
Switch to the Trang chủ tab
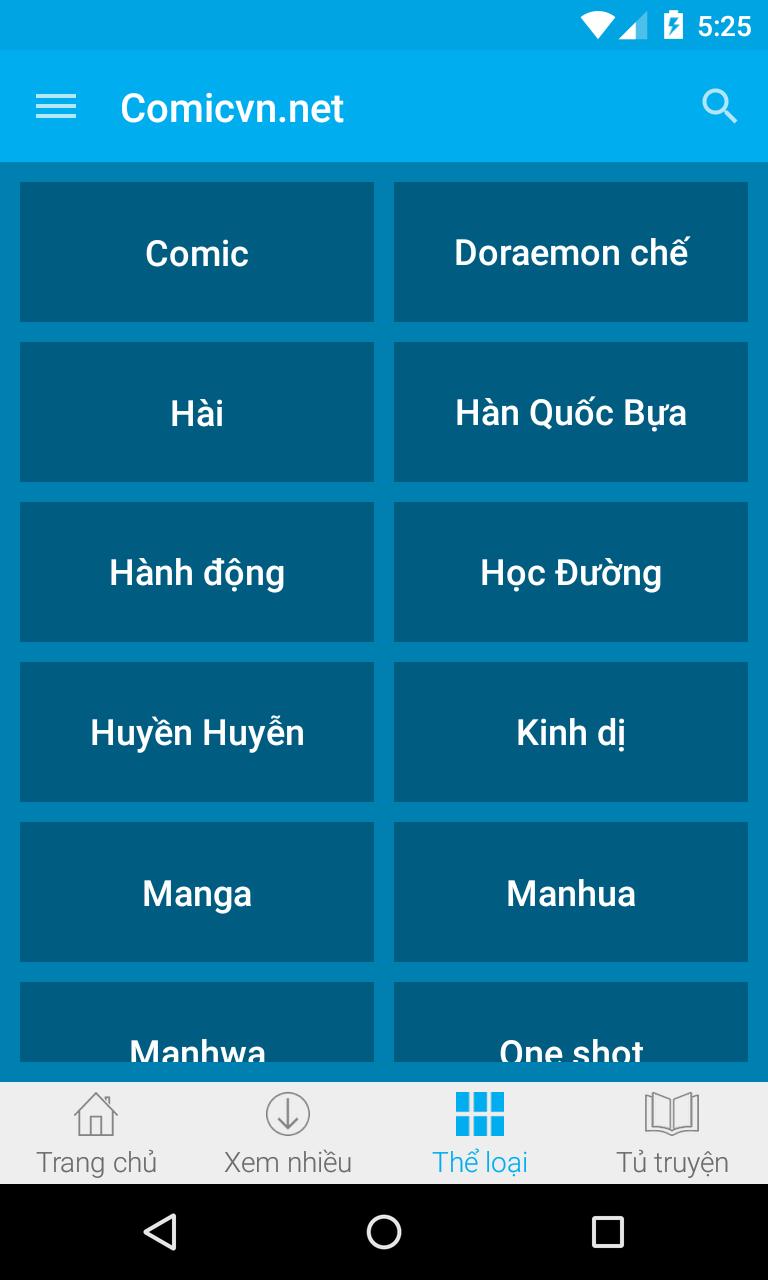[96, 1133]
